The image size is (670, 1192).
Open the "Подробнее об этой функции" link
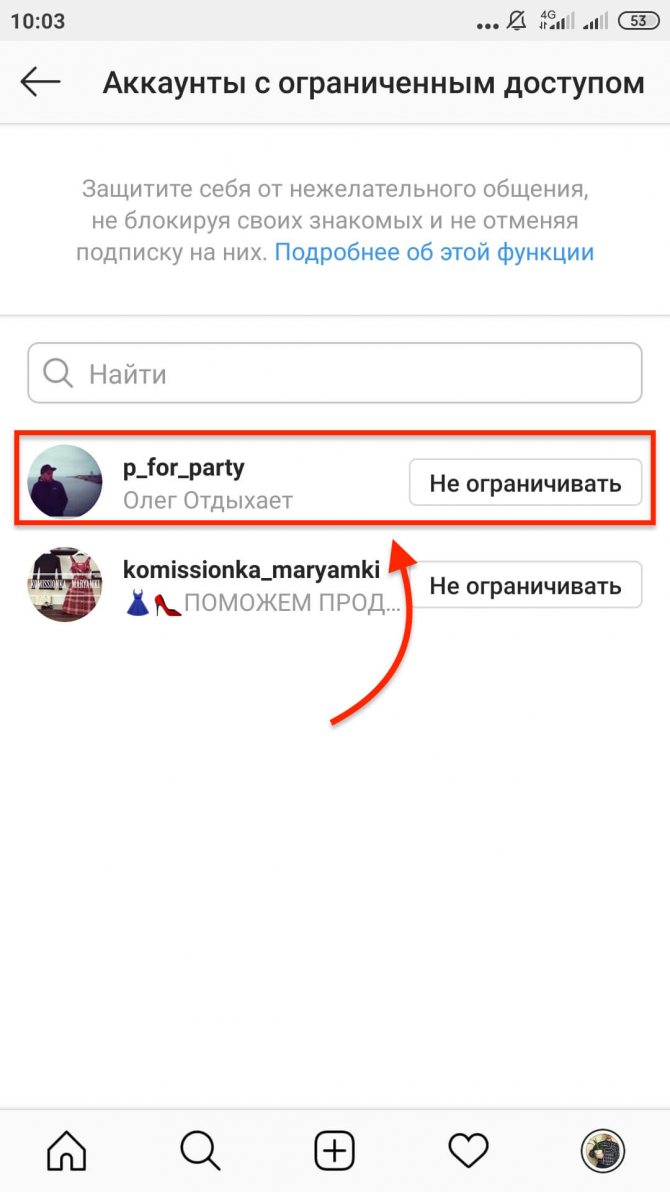pyautogui.click(x=434, y=252)
